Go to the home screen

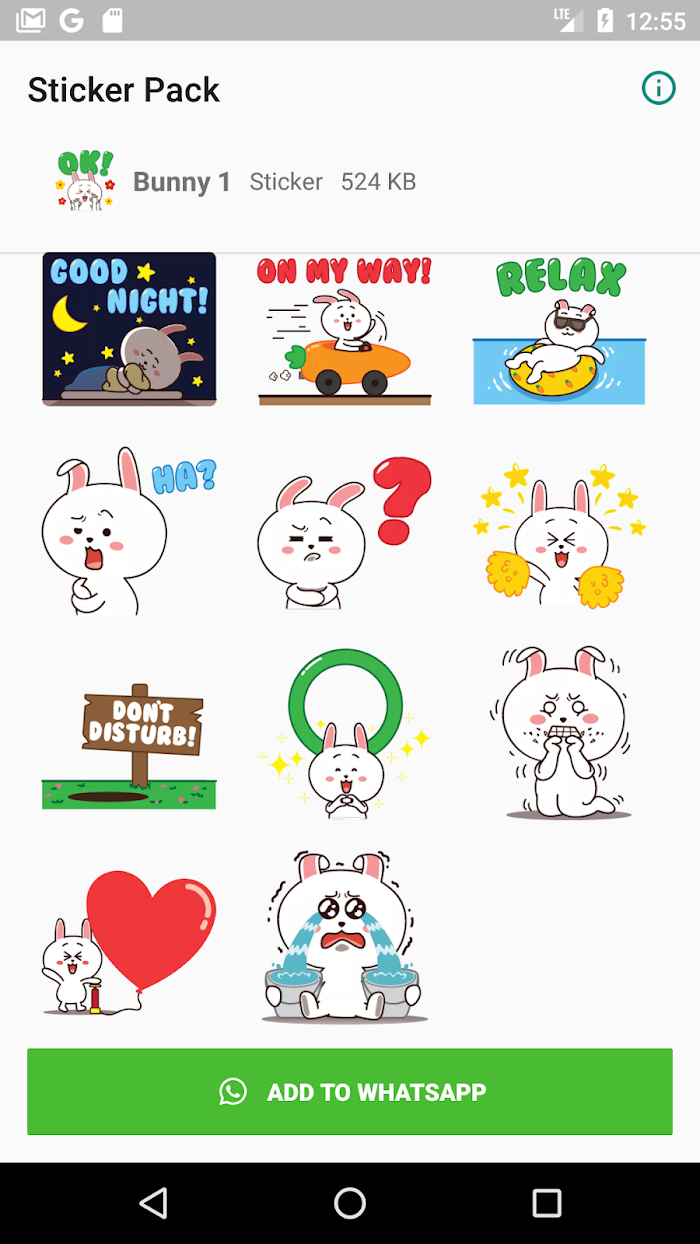coord(350,1203)
